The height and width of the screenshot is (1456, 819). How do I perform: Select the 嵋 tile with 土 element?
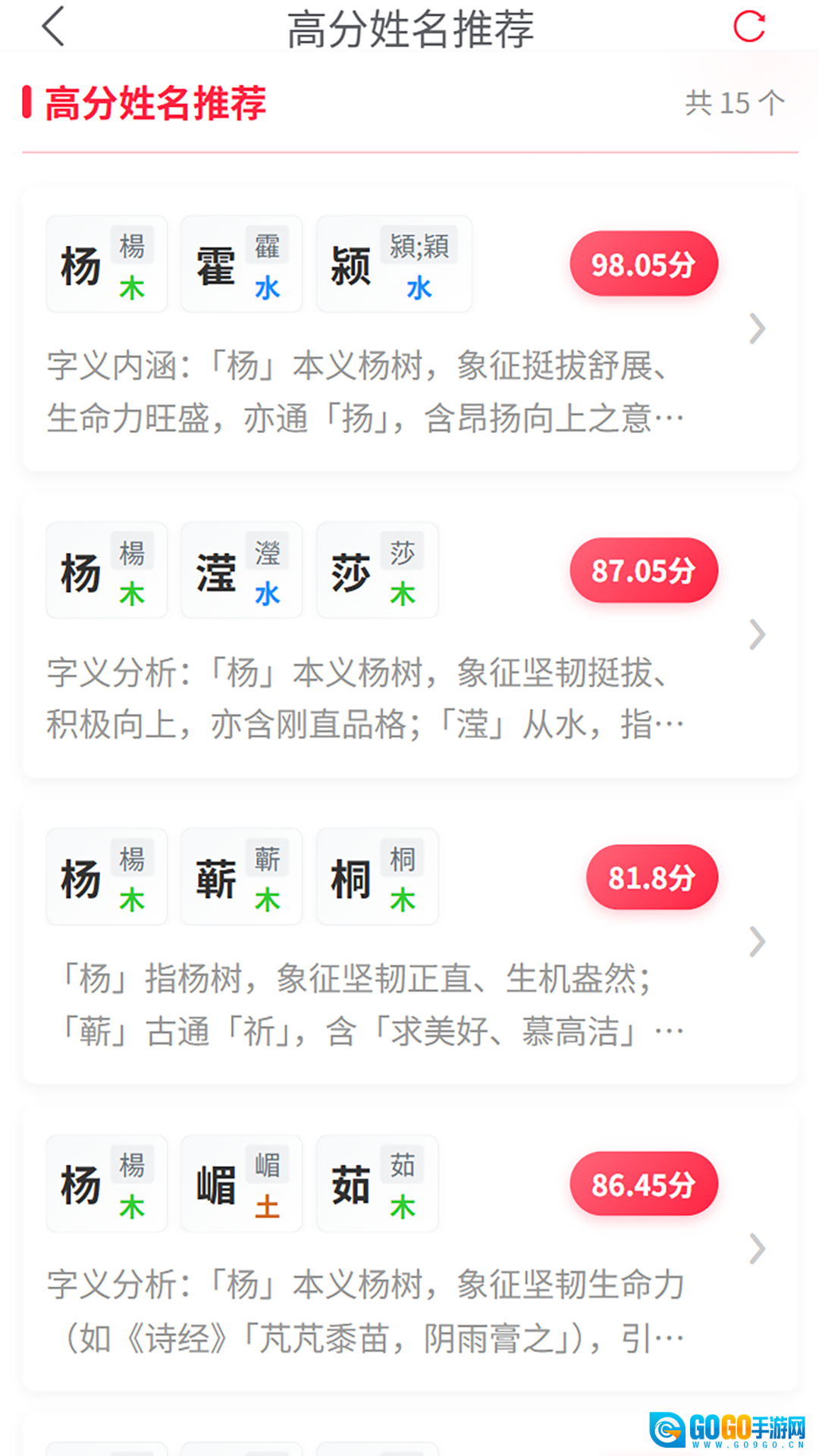click(x=241, y=1184)
